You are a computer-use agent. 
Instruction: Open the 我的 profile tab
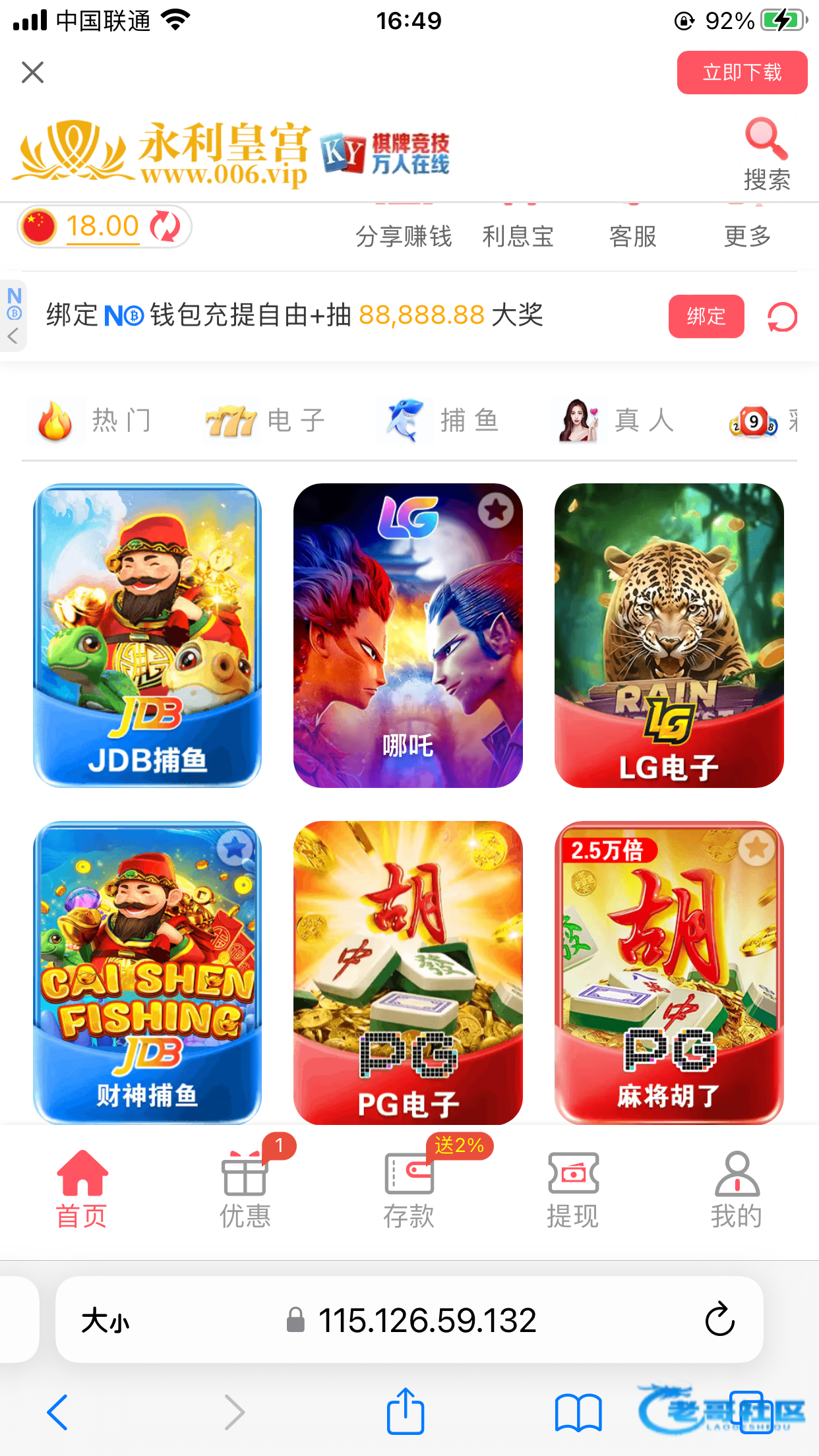[737, 1189]
